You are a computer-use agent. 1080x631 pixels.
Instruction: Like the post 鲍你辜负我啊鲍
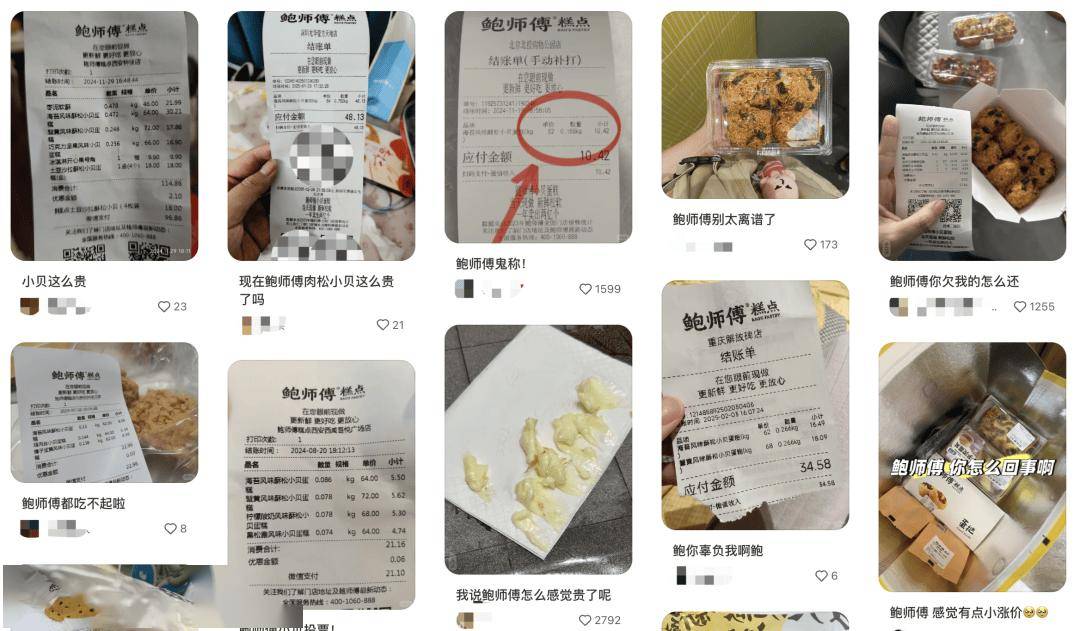(x=822, y=576)
